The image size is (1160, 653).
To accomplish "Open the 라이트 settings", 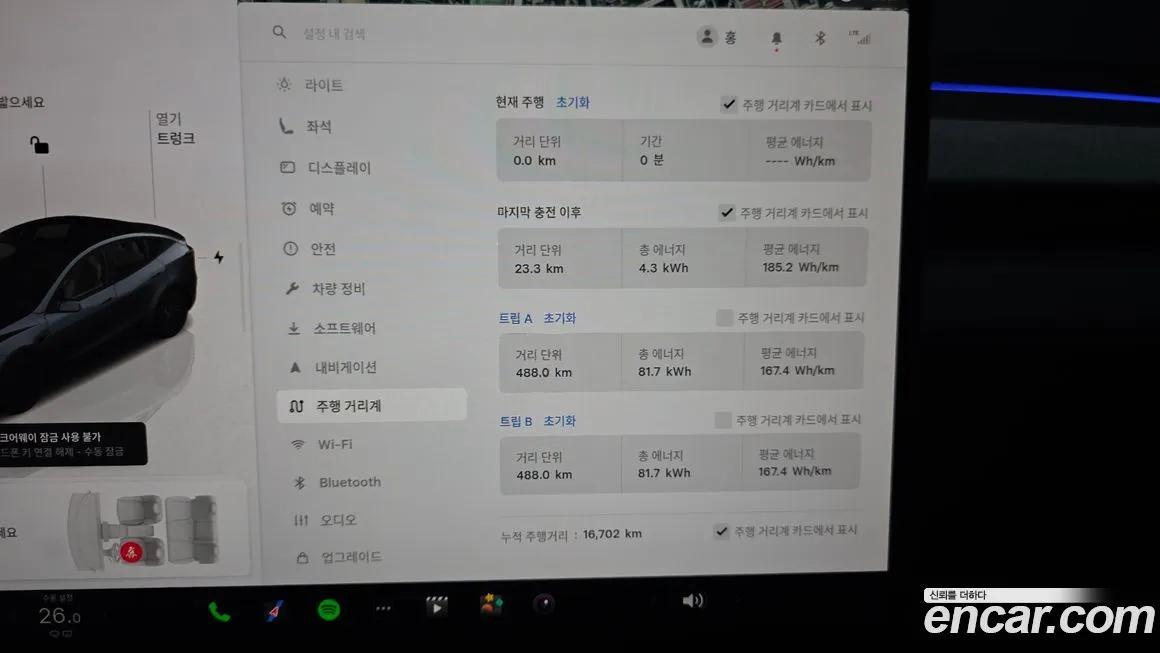I will tap(323, 86).
